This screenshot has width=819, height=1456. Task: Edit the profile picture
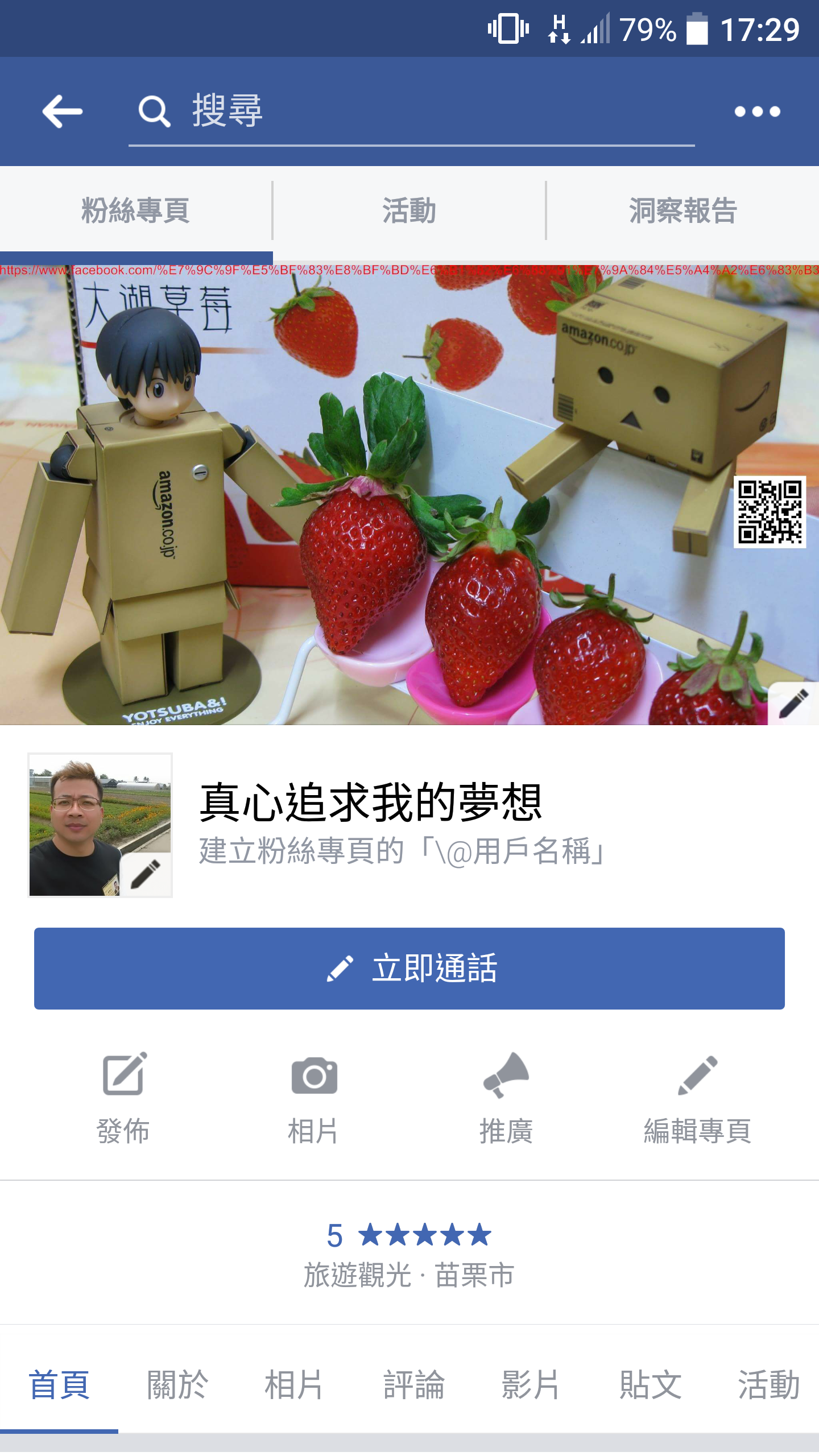(x=145, y=873)
